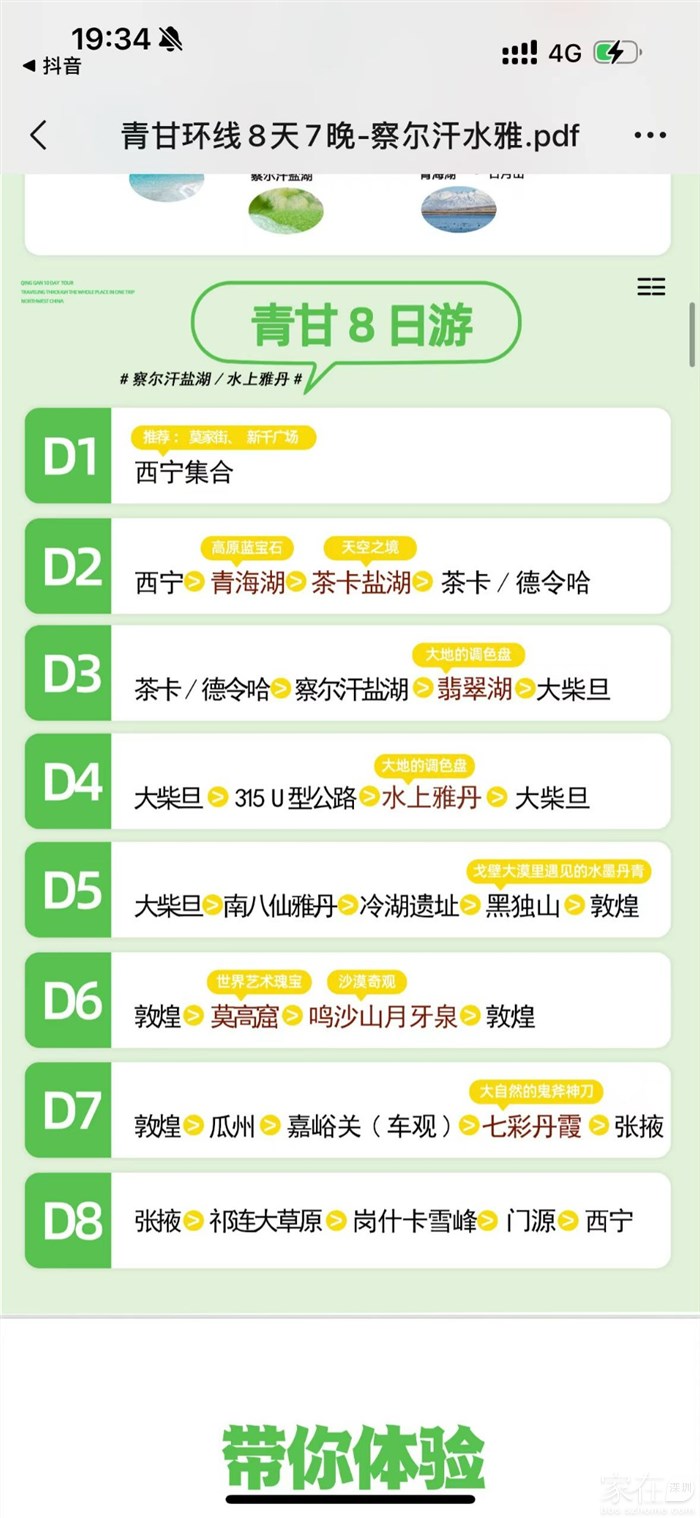Go back from the PDF viewer
700x1518 pixels.
click(x=39, y=135)
